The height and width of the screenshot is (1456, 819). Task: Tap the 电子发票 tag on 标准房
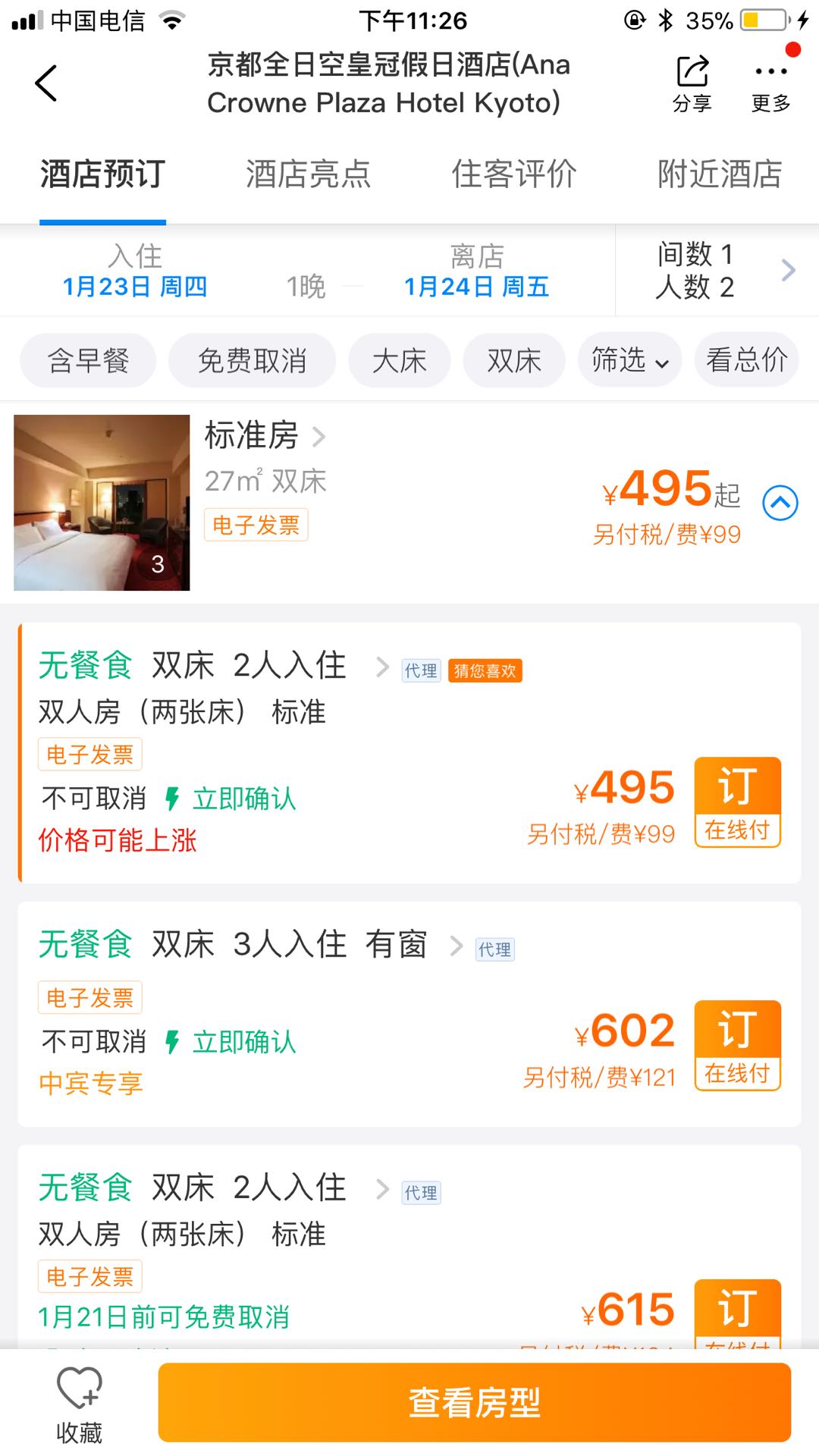point(256,525)
